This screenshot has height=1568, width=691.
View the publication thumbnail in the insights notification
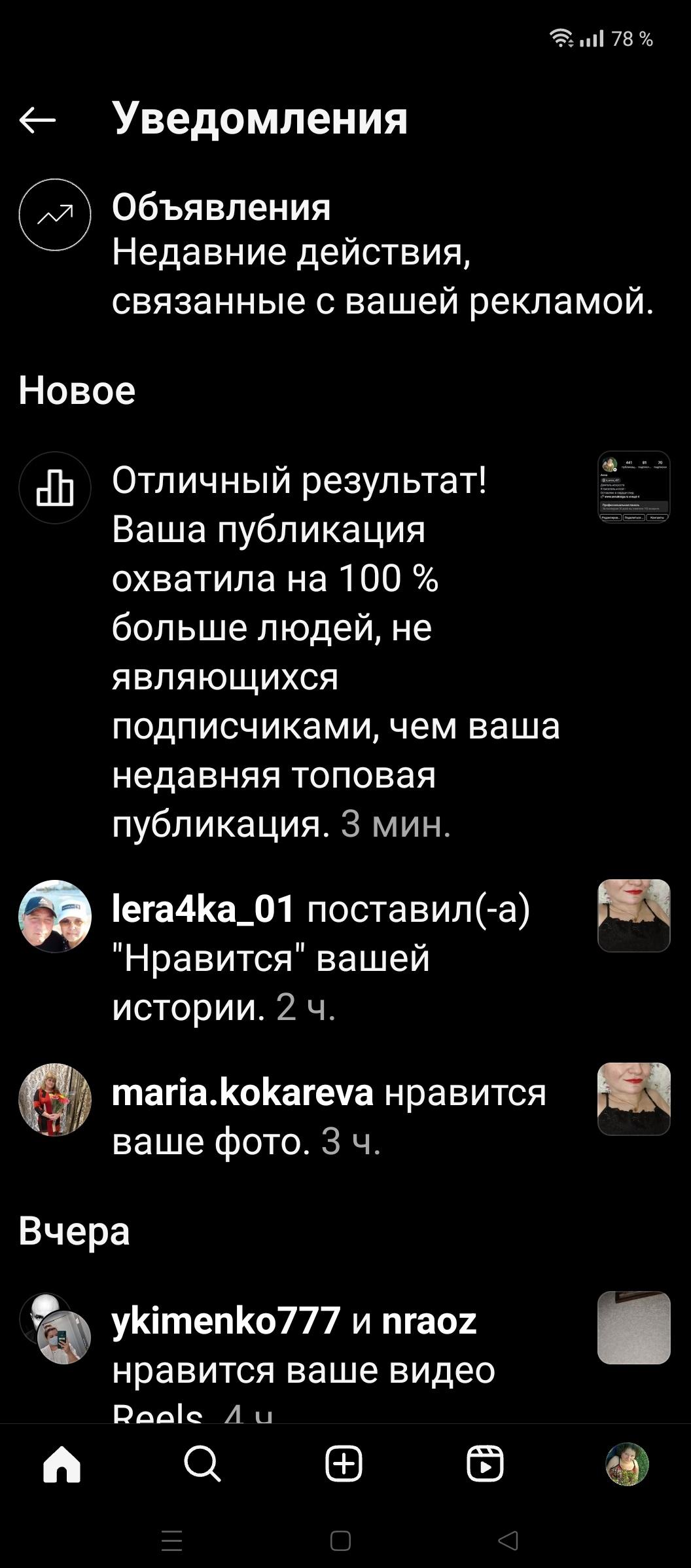[x=633, y=487]
